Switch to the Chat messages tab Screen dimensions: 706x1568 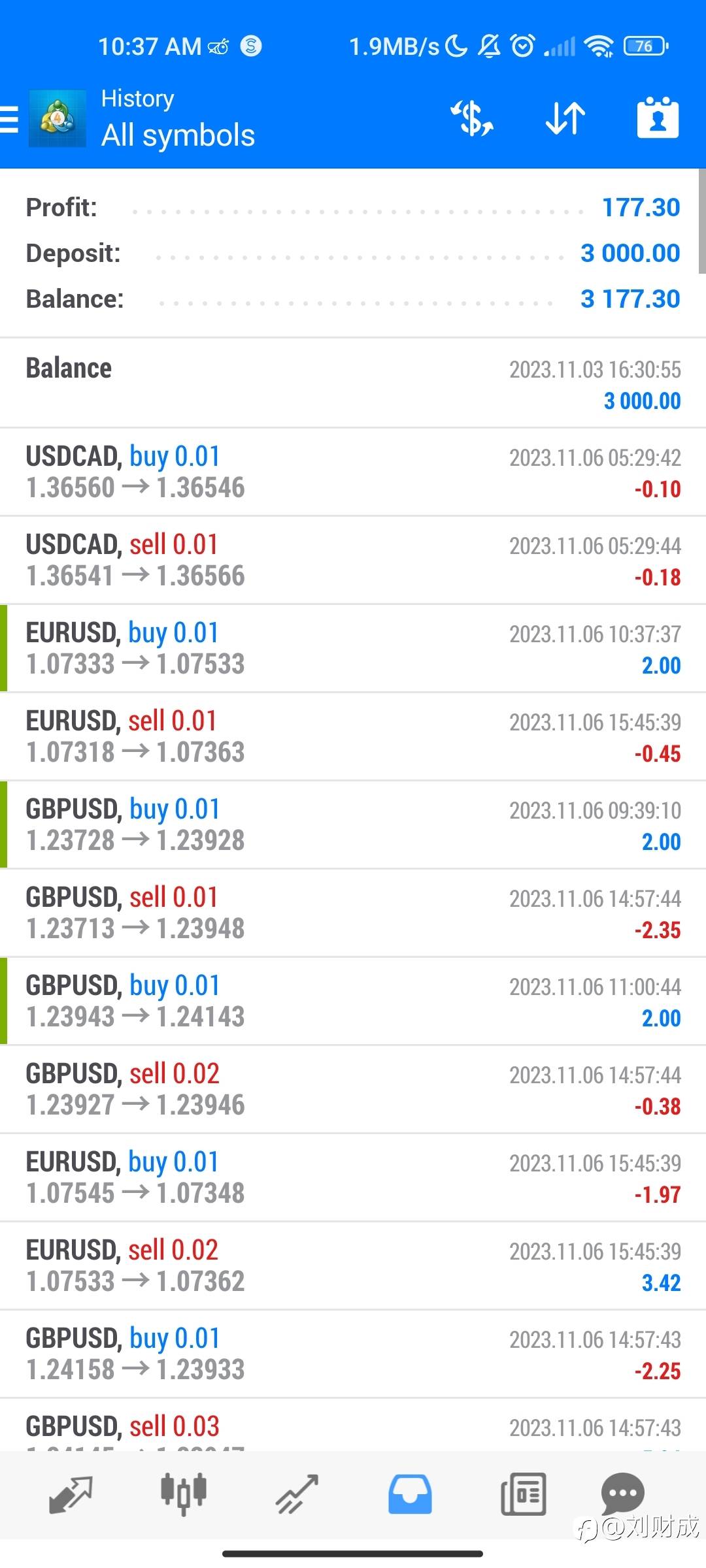622,1494
